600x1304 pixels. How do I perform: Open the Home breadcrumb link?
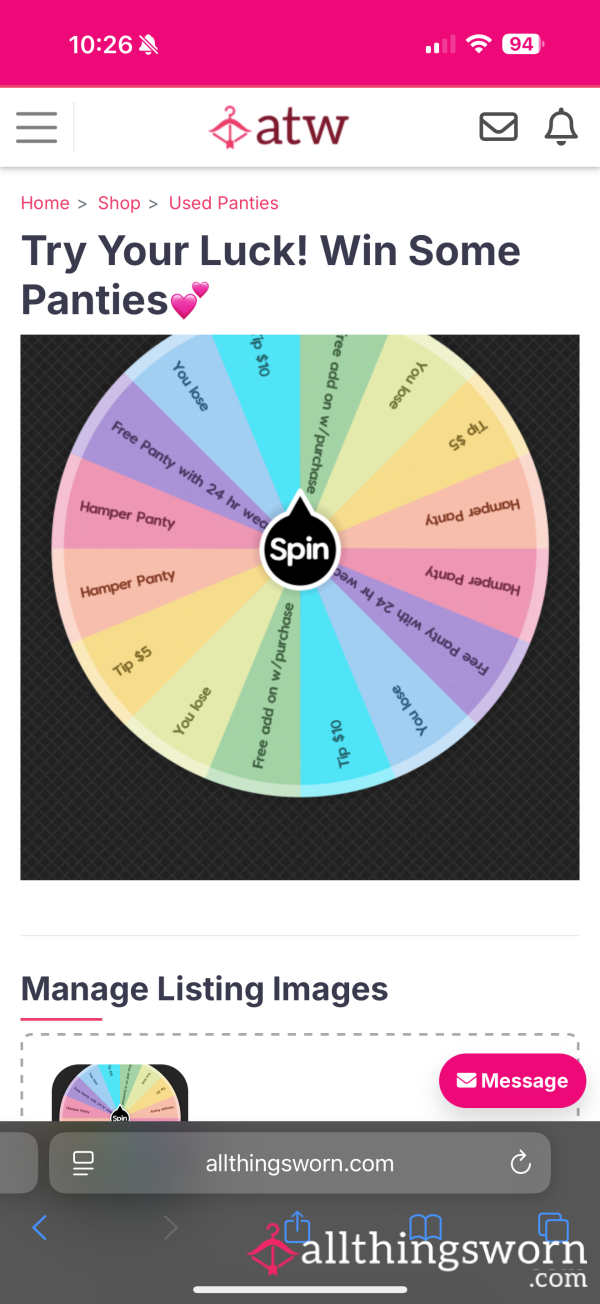(45, 203)
